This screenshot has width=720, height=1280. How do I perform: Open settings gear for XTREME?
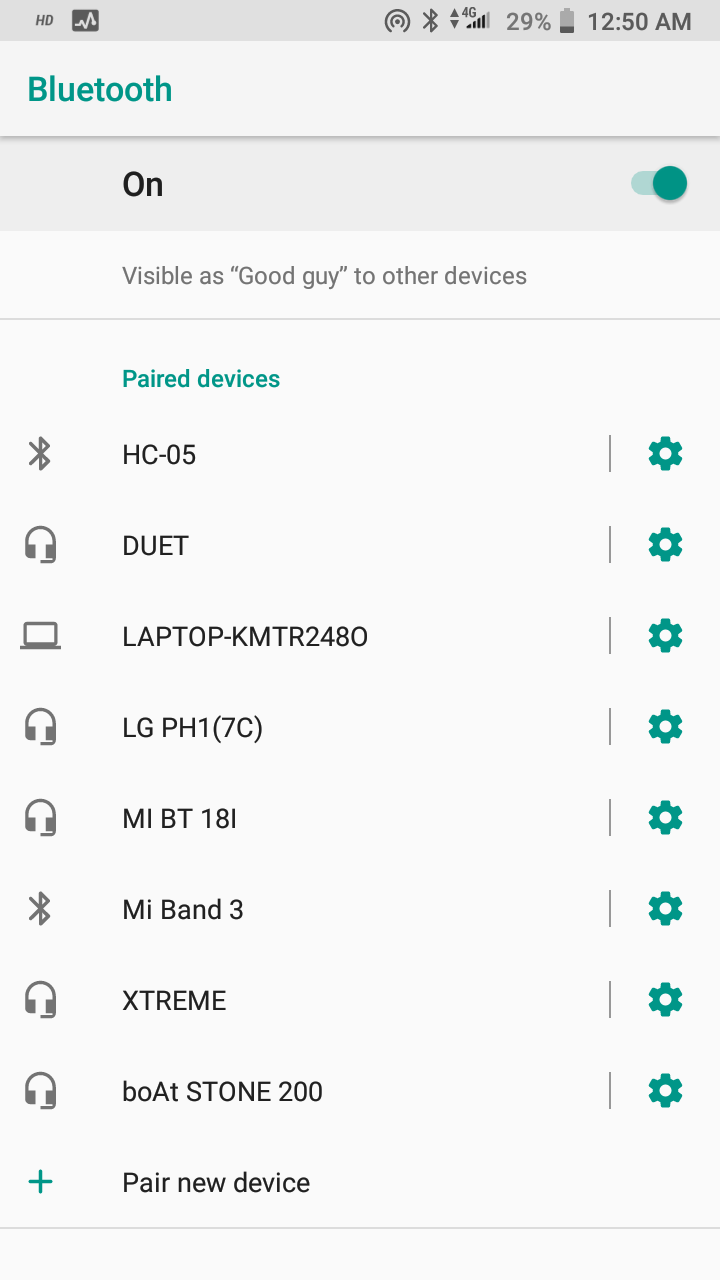pyautogui.click(x=665, y=1000)
